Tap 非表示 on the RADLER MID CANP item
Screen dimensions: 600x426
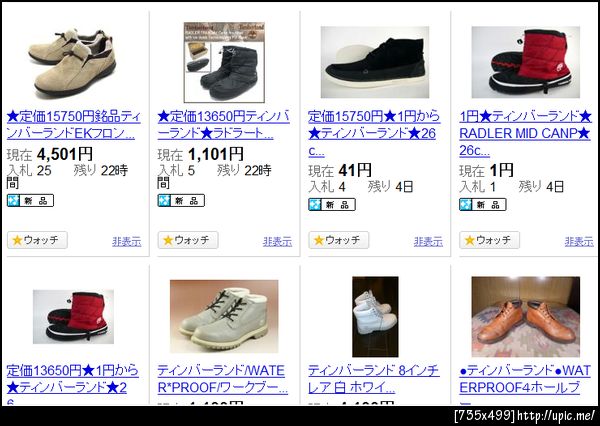[x=579, y=241]
